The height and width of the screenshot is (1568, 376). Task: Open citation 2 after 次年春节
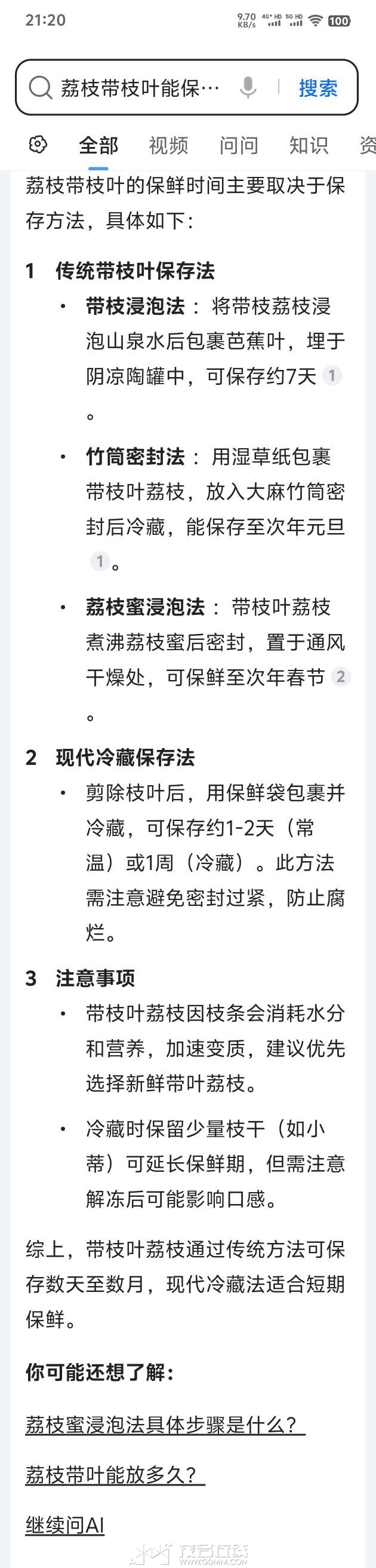pos(340,676)
